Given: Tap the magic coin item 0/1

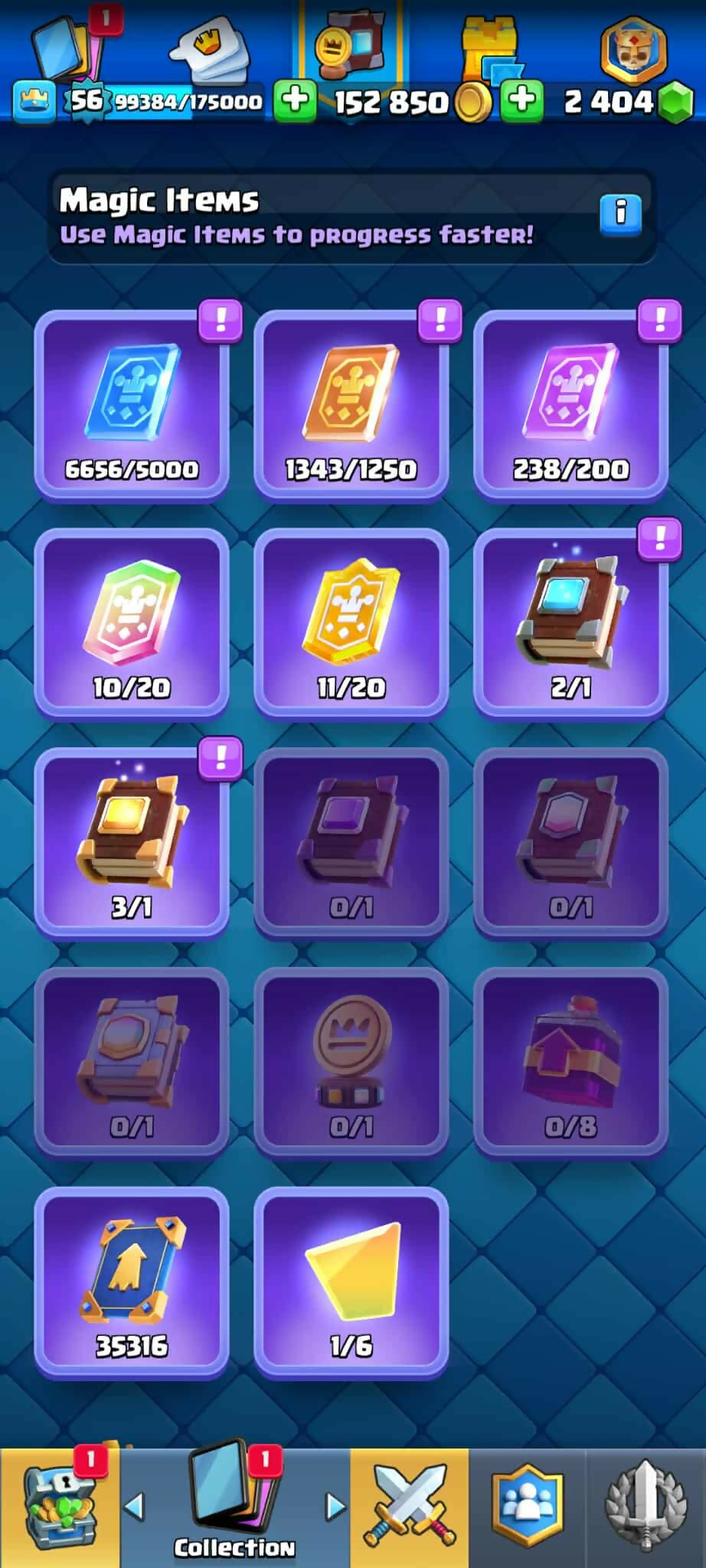Looking at the screenshot, I should tap(351, 1062).
